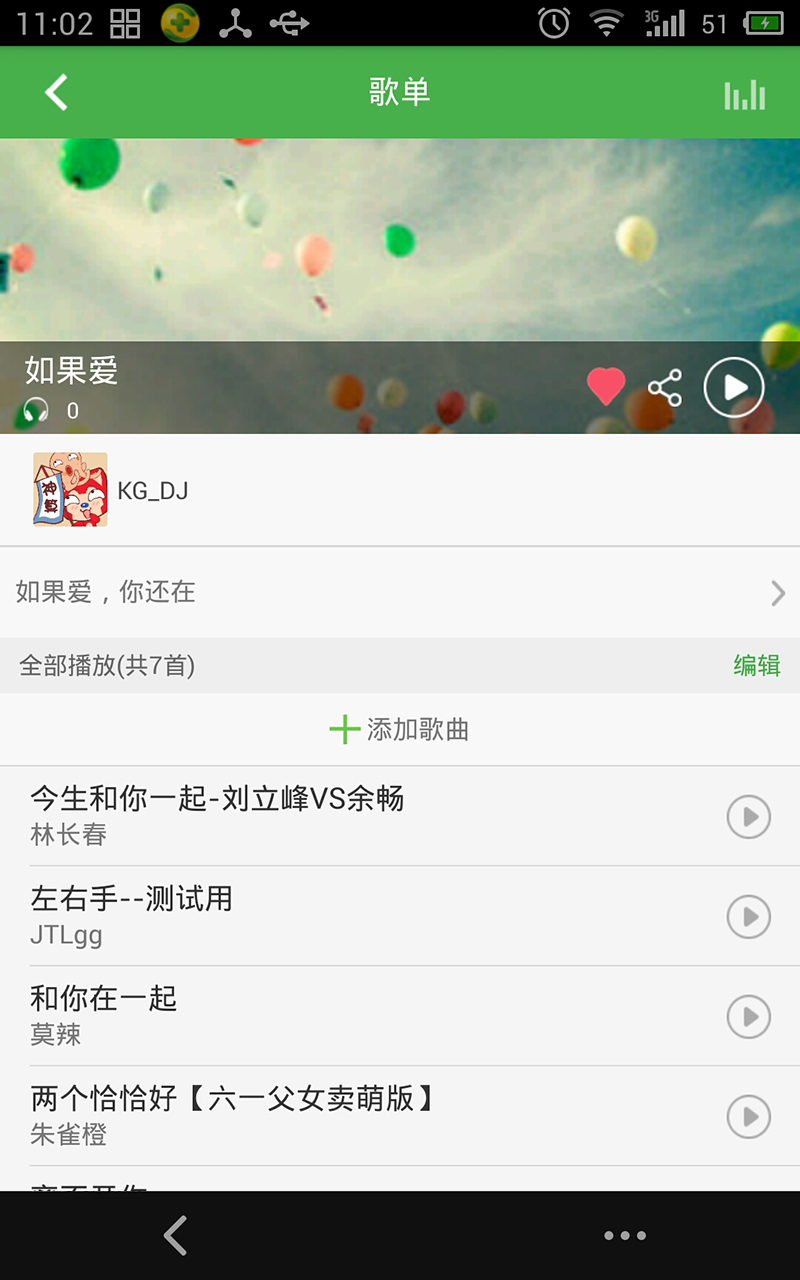The image size is (800, 1280).
Task: Share the 如果爱 playlist
Action: [665, 387]
